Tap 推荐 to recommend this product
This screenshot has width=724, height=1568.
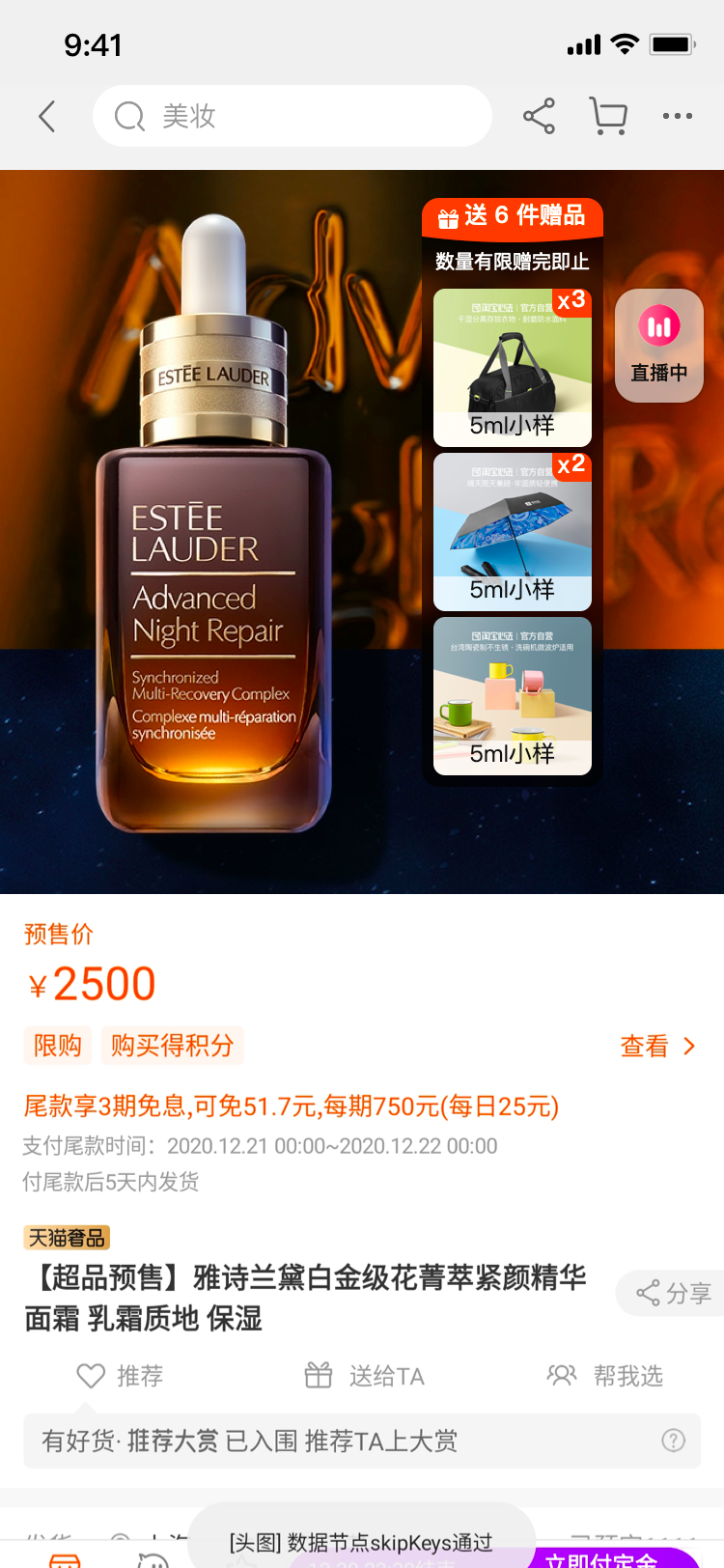(x=120, y=1376)
